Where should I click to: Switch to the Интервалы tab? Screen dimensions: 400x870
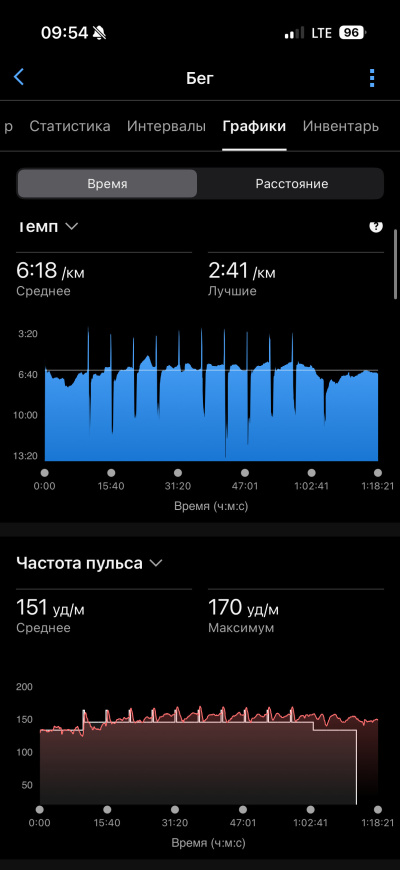tap(166, 126)
